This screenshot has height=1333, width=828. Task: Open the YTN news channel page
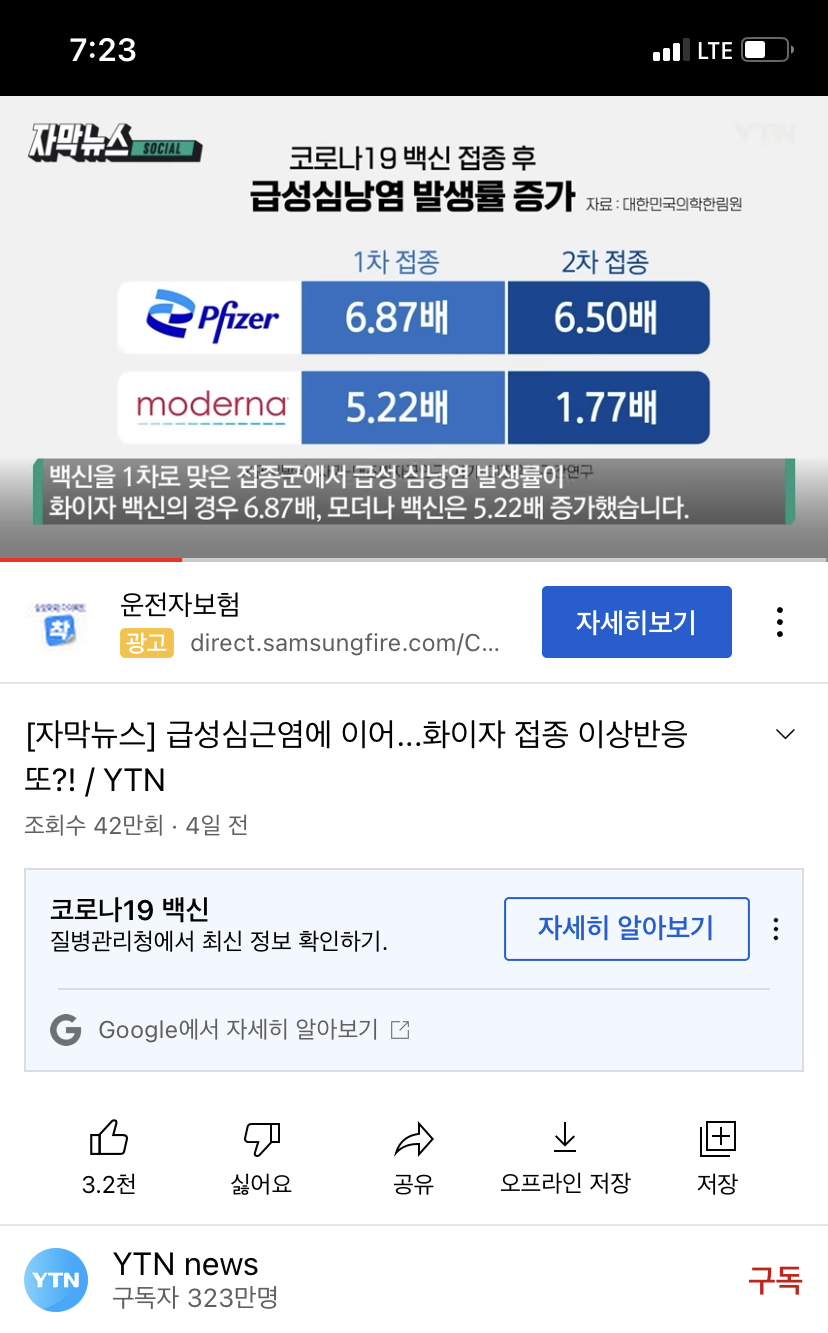186,1279
